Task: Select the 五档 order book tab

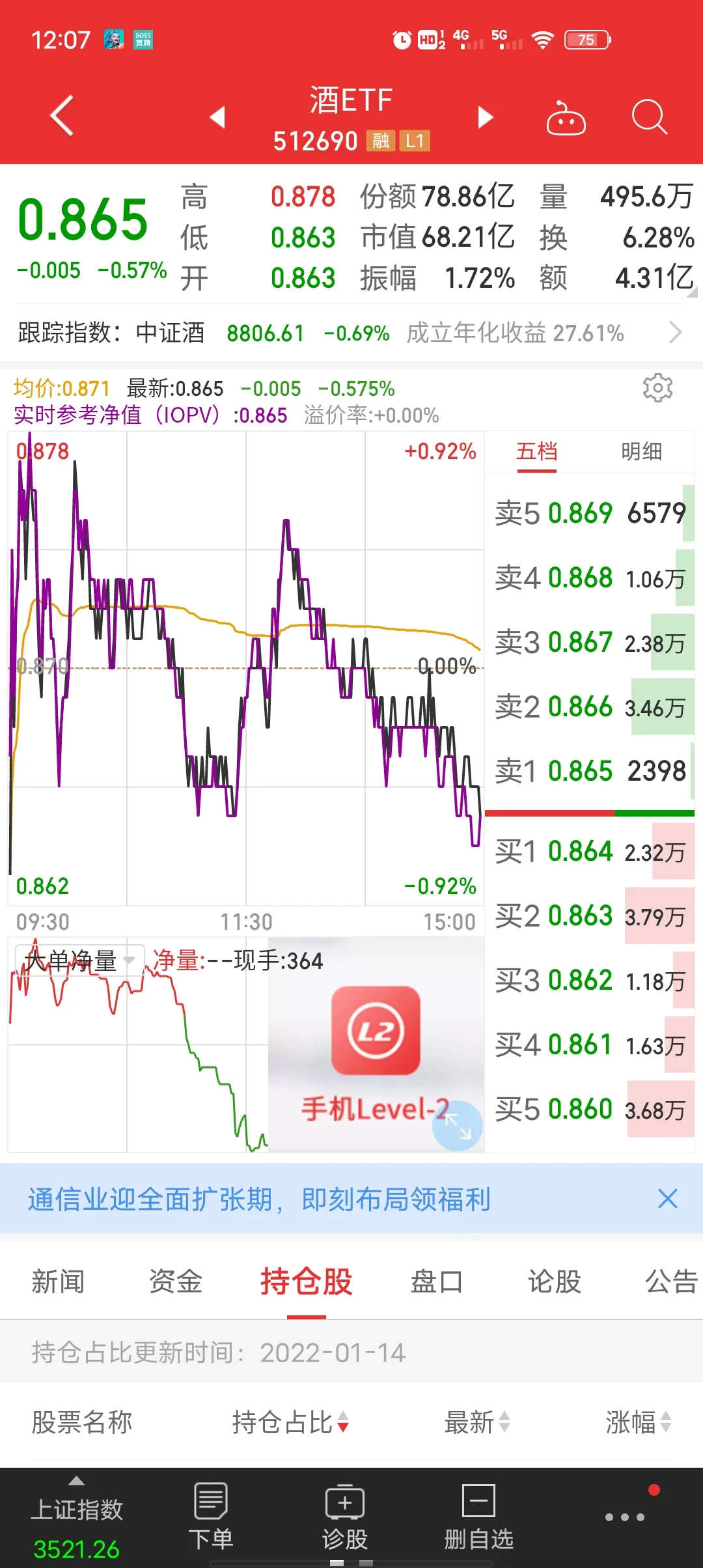Action: coord(536,451)
